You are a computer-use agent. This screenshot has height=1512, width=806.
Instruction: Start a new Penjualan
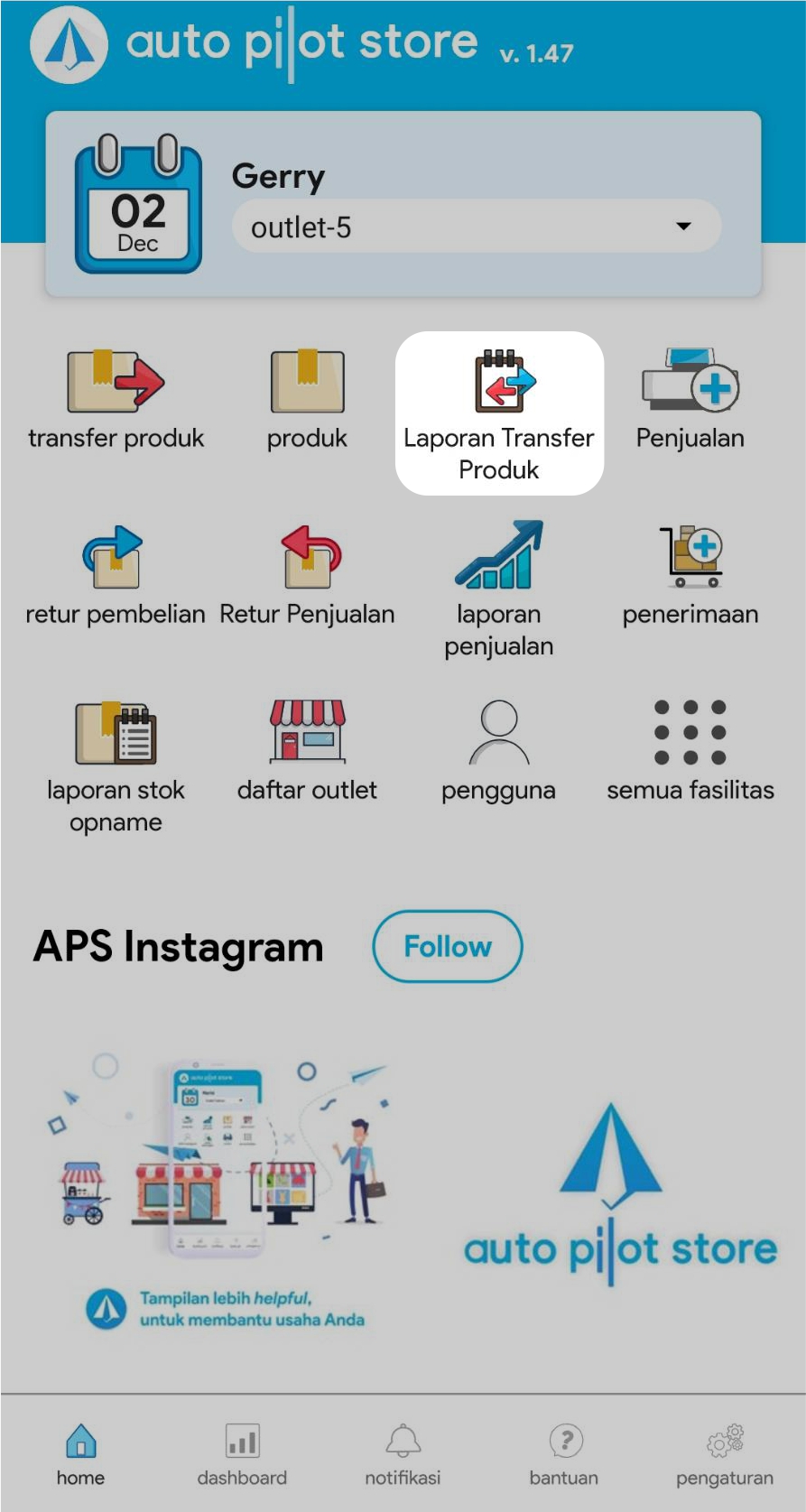pos(690,399)
